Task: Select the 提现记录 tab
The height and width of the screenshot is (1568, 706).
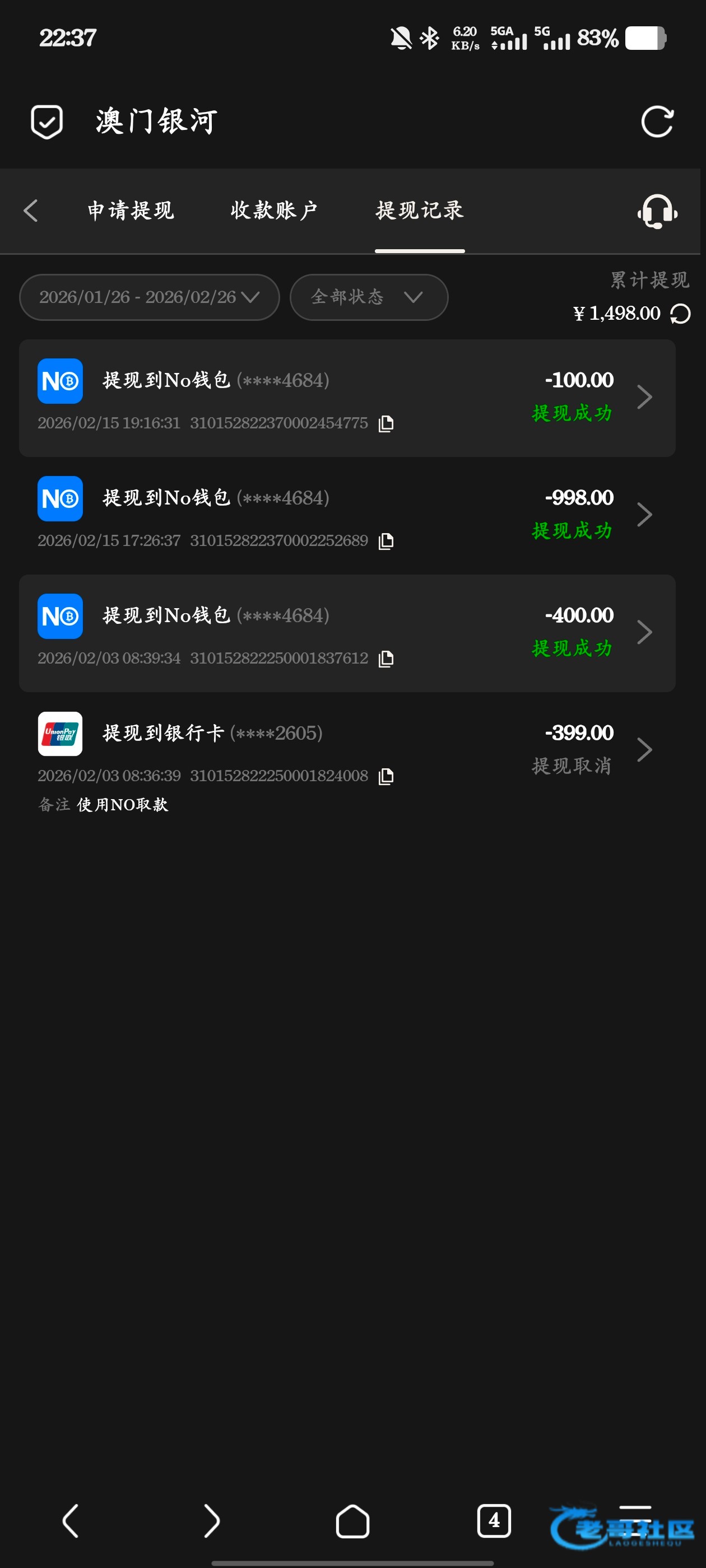Action: [x=420, y=211]
